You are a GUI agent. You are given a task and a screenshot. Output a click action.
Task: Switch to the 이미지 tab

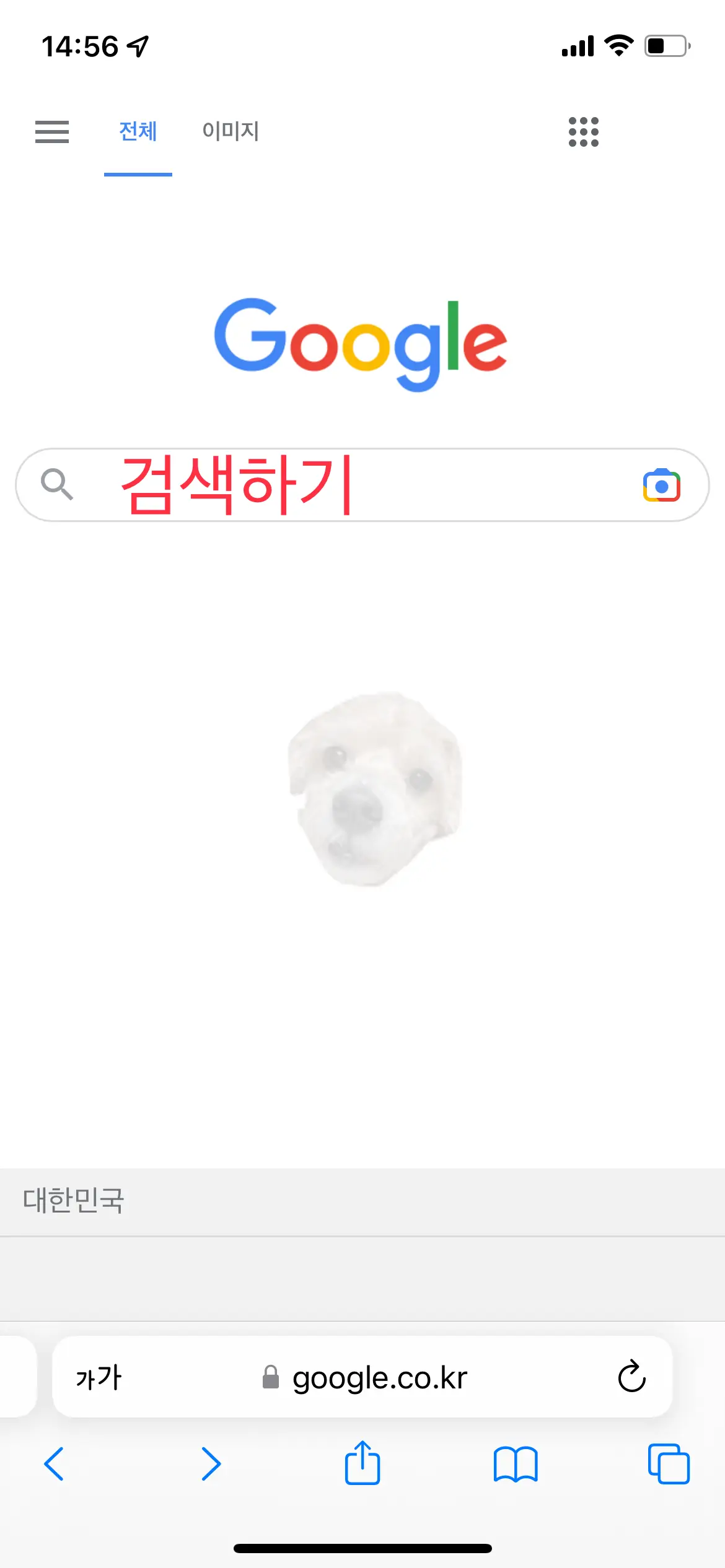tap(231, 132)
